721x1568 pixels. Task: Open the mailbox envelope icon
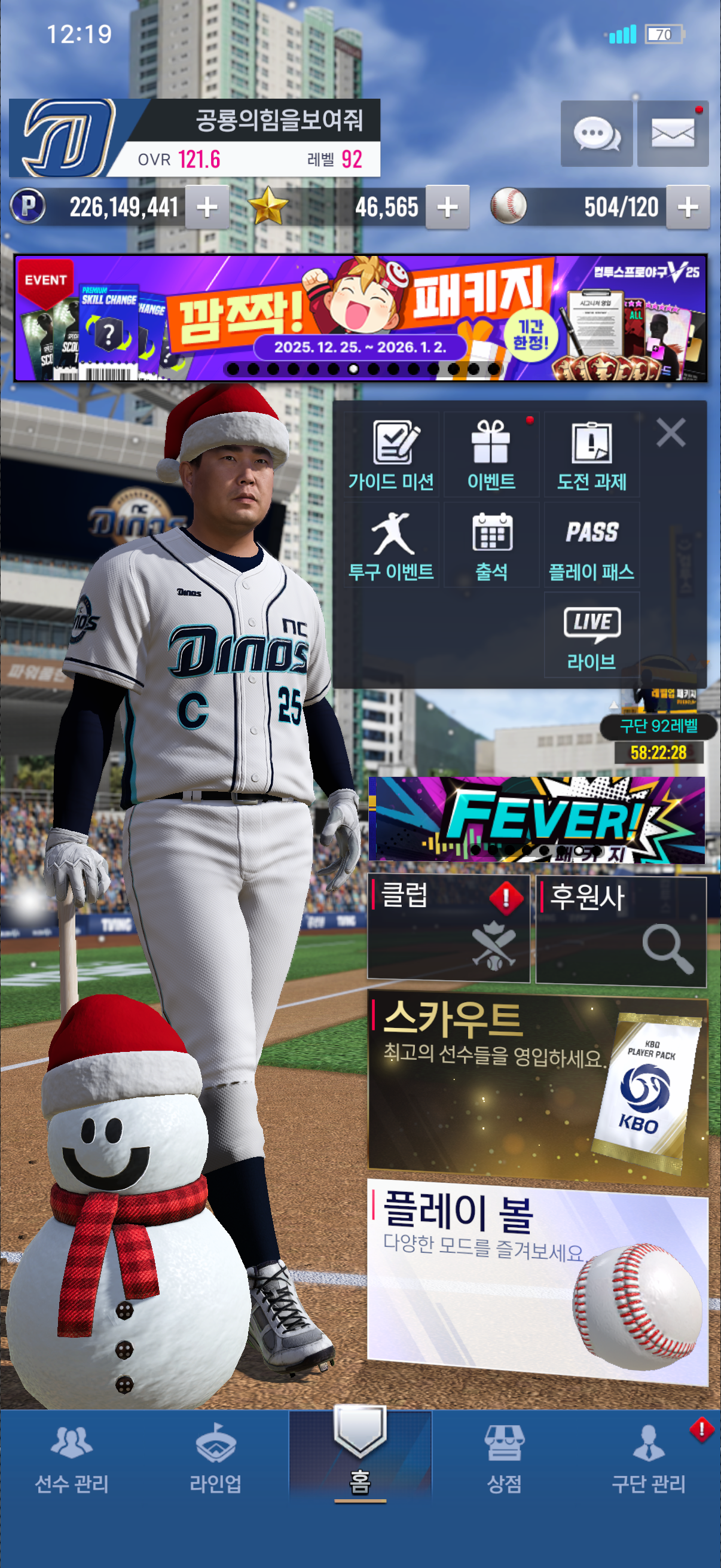click(673, 134)
